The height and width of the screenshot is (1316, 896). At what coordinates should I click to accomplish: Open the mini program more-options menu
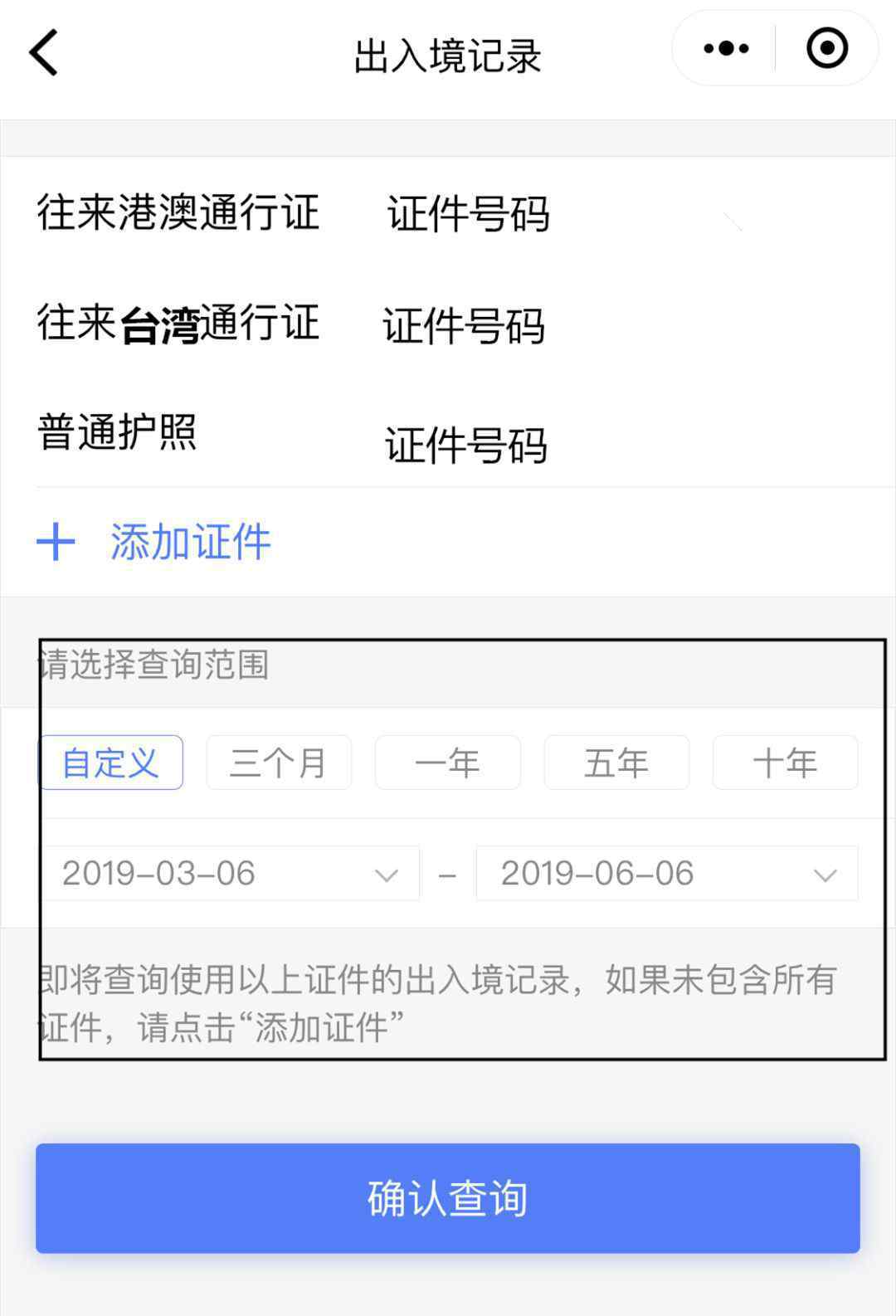coord(725,49)
